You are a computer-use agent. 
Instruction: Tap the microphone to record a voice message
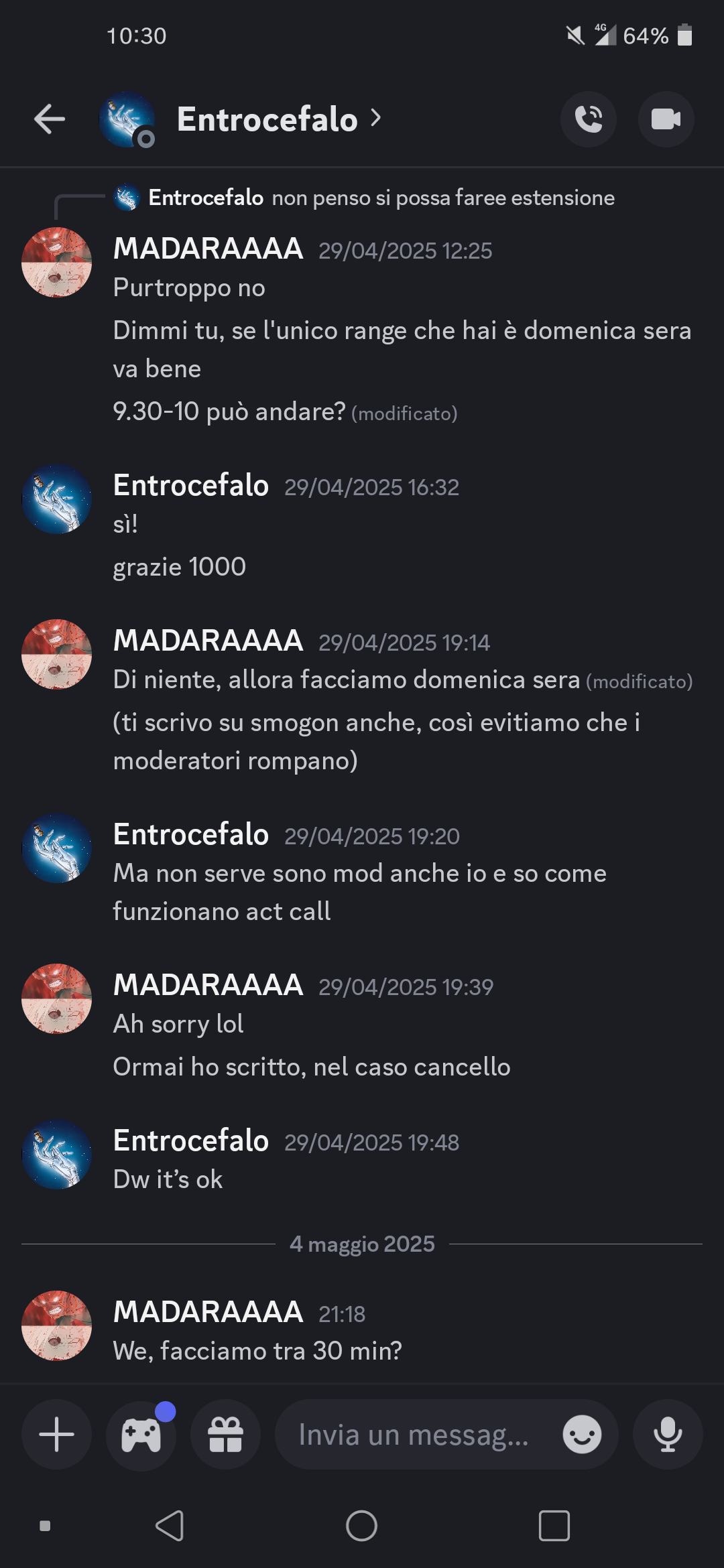click(668, 1435)
